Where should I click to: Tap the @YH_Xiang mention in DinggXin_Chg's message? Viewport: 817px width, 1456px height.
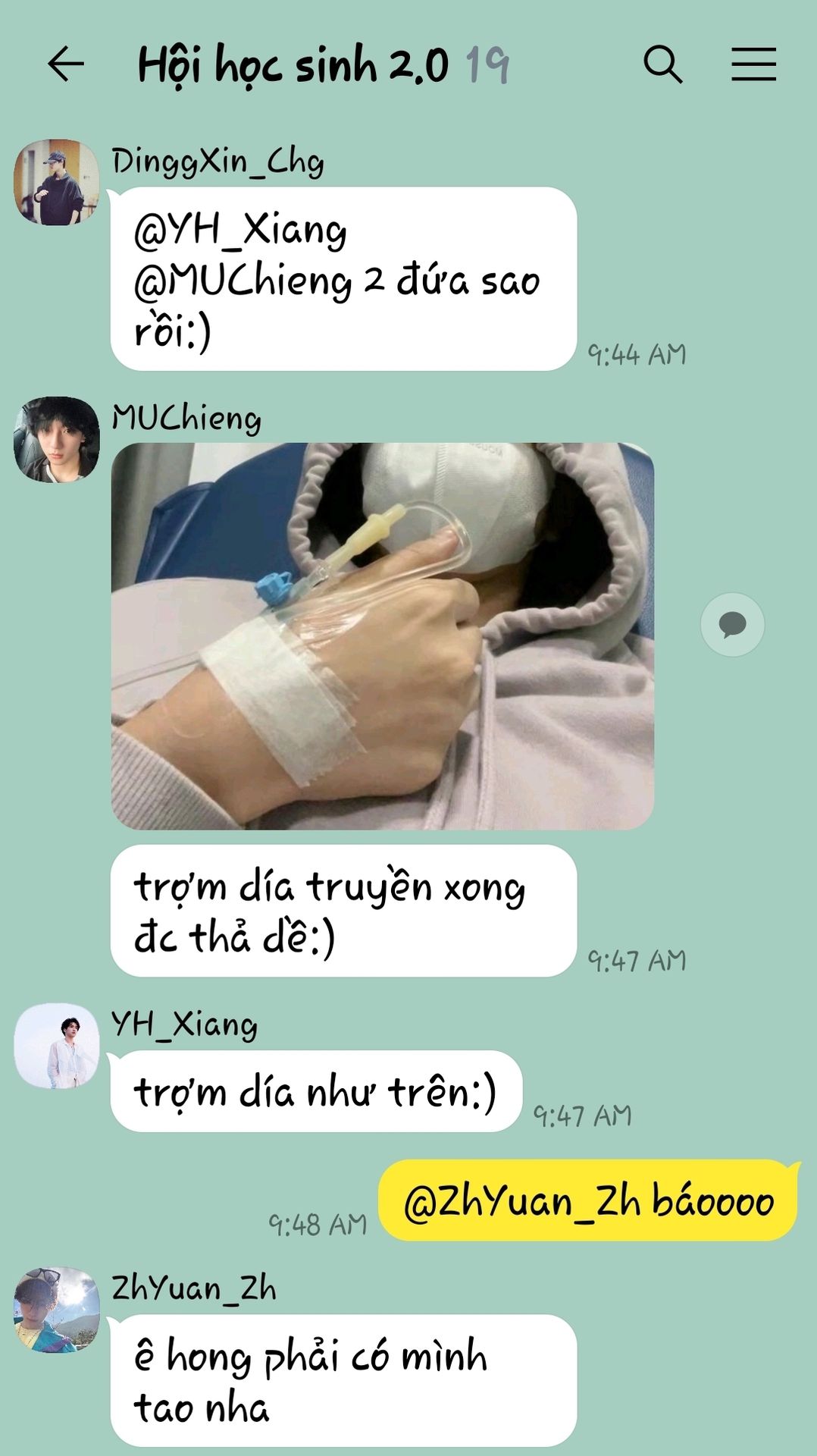240,230
